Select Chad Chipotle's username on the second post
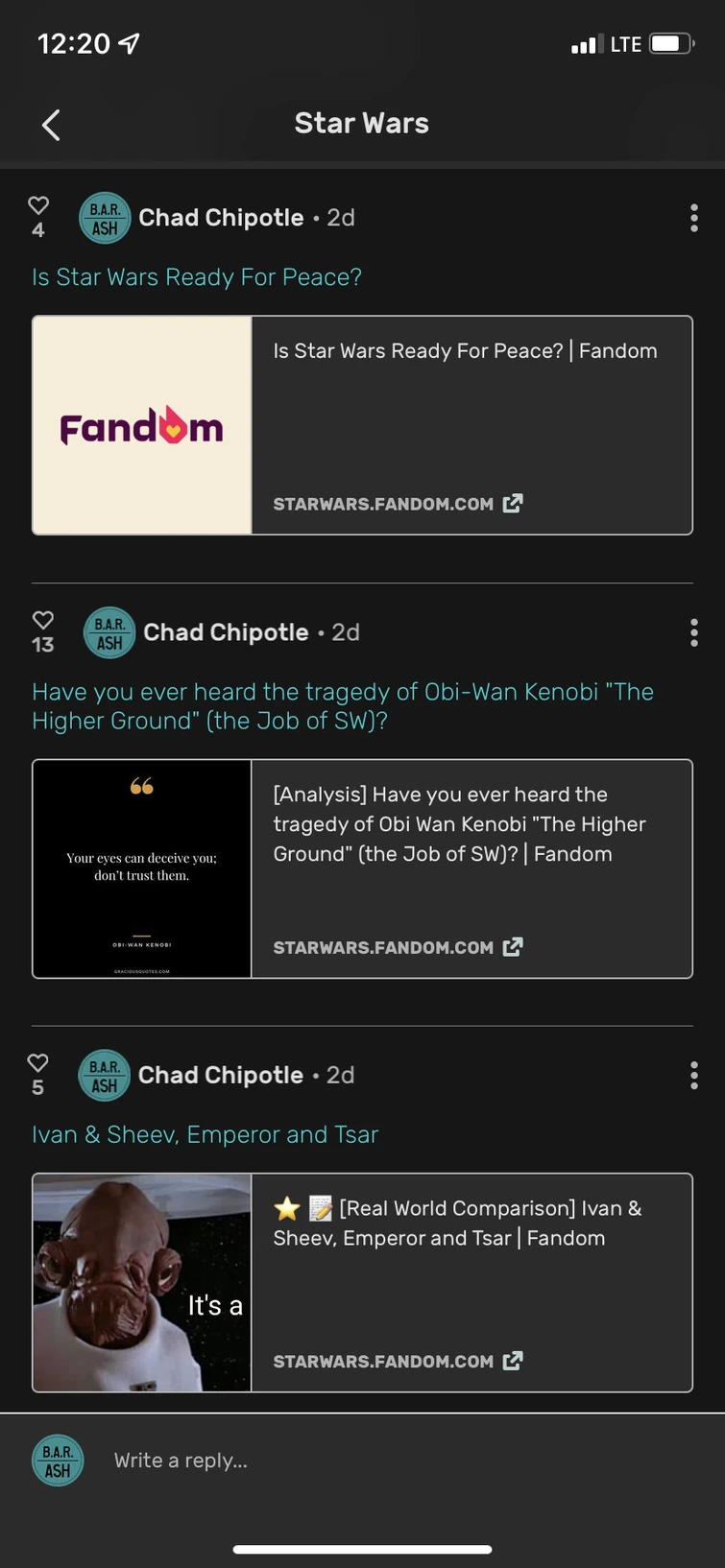The height and width of the screenshot is (1568, 725). tap(226, 632)
